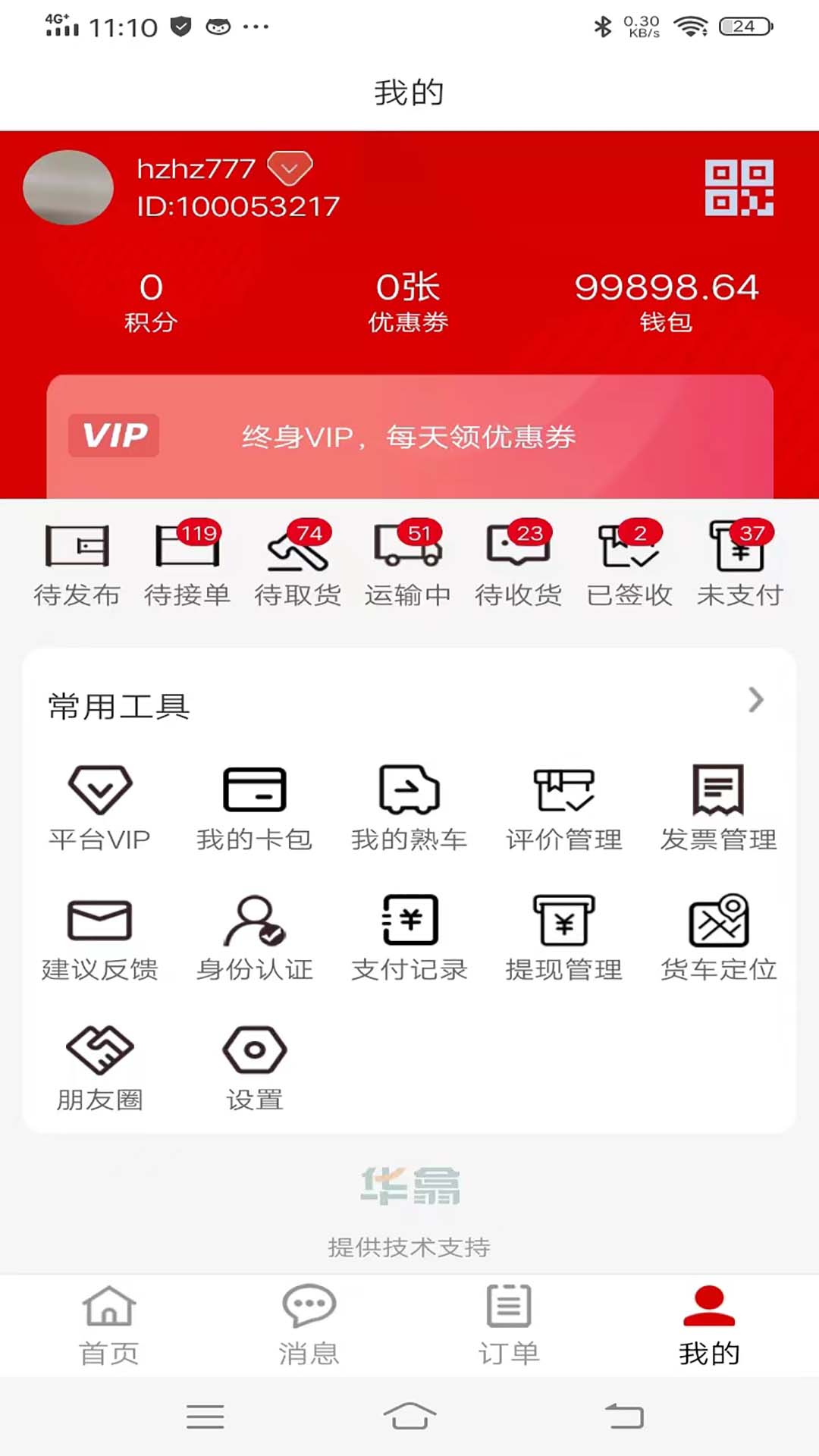Open 身份认证 verification

tap(254, 938)
